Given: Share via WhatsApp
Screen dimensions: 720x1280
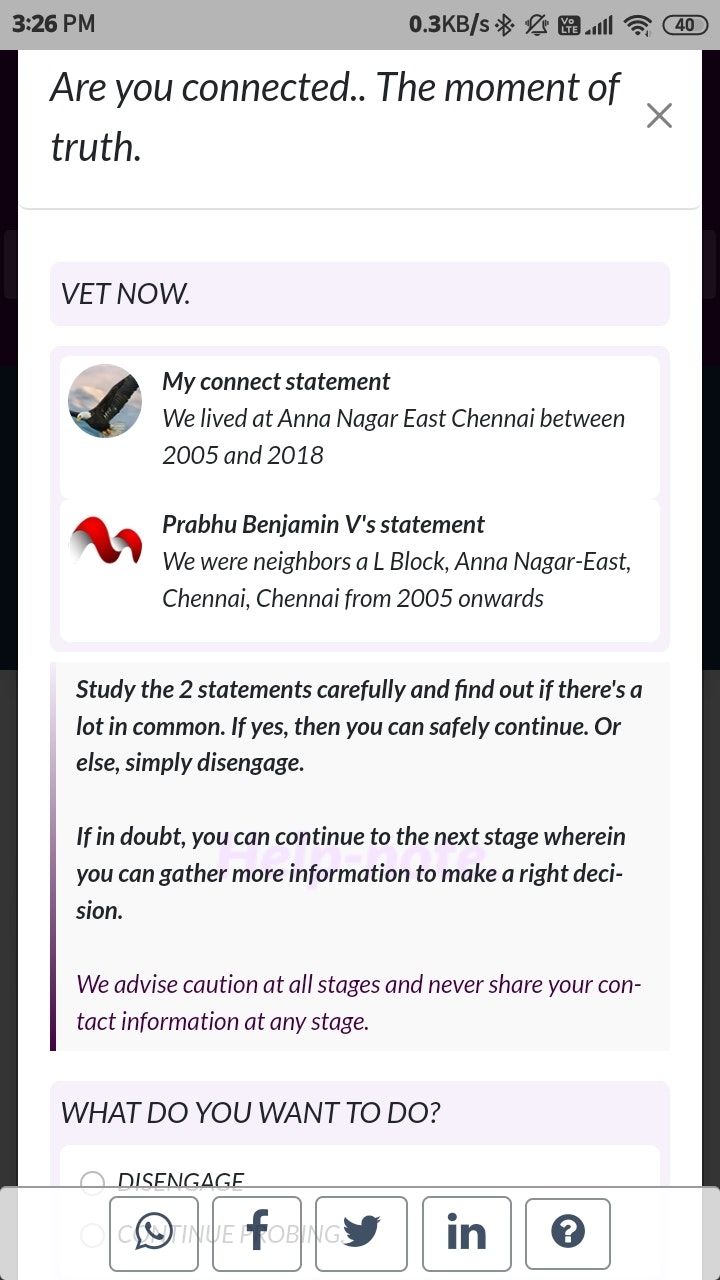Looking at the screenshot, I should point(154,1234).
